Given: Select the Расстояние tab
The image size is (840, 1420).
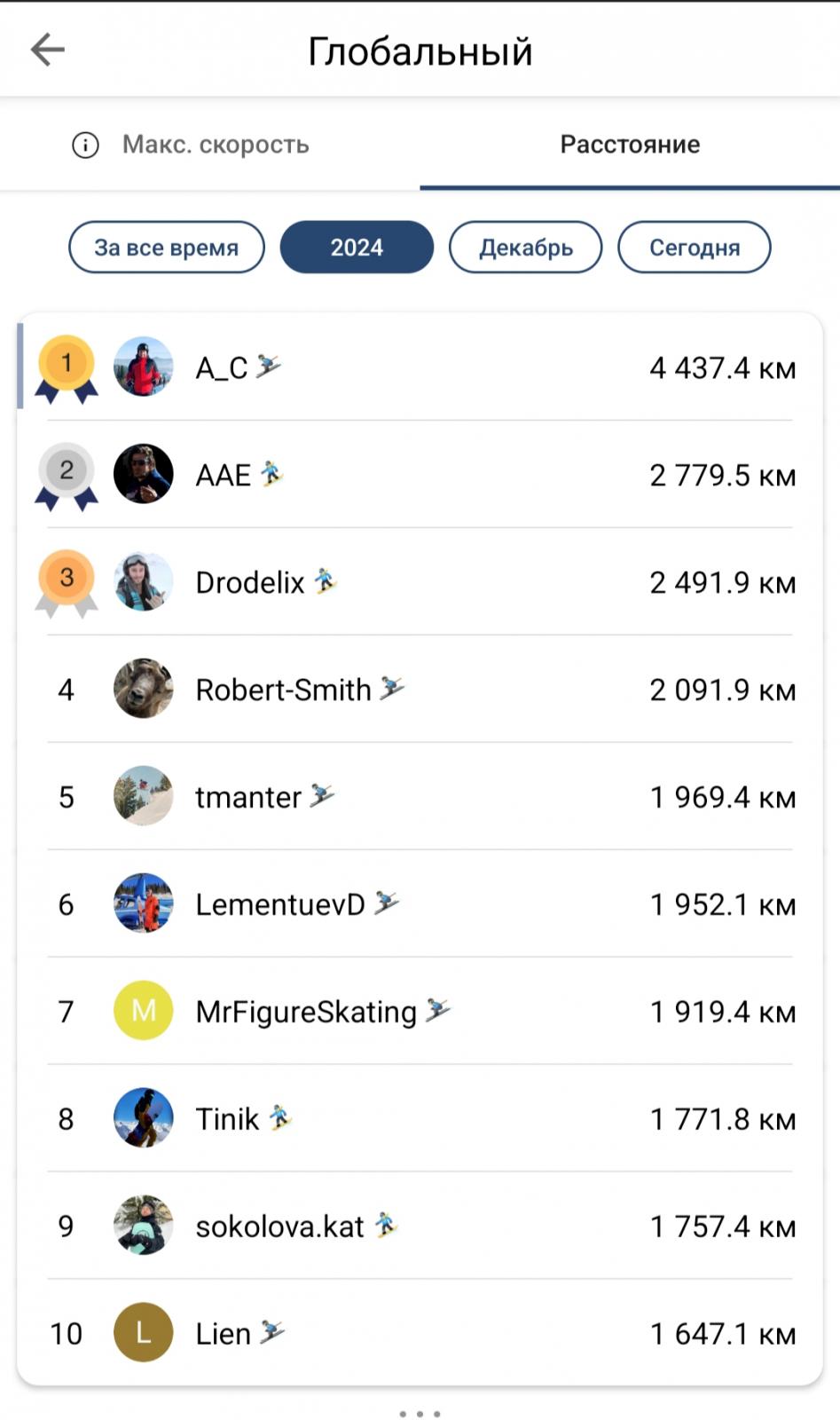Looking at the screenshot, I should tap(630, 145).
